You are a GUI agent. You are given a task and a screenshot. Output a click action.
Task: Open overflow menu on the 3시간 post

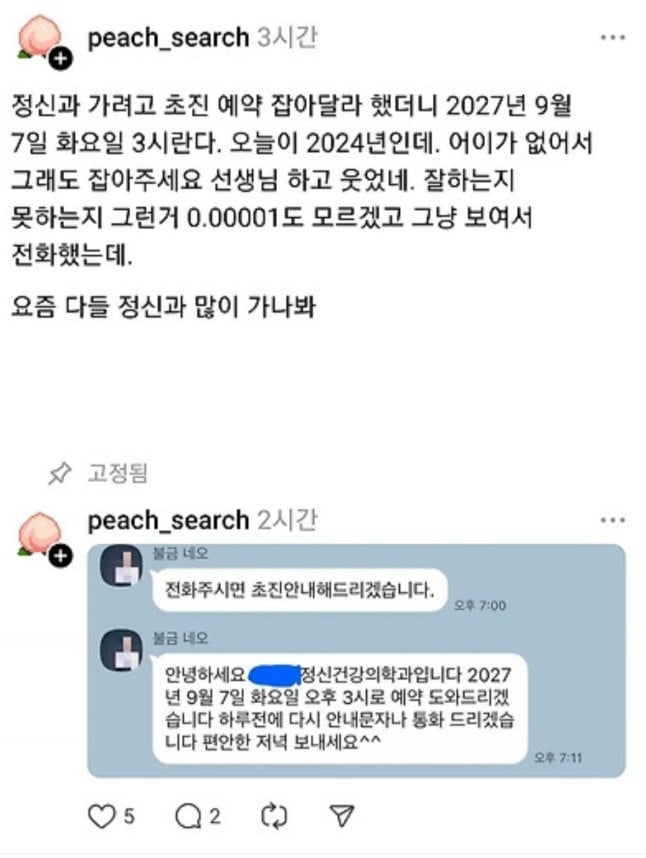613,38
